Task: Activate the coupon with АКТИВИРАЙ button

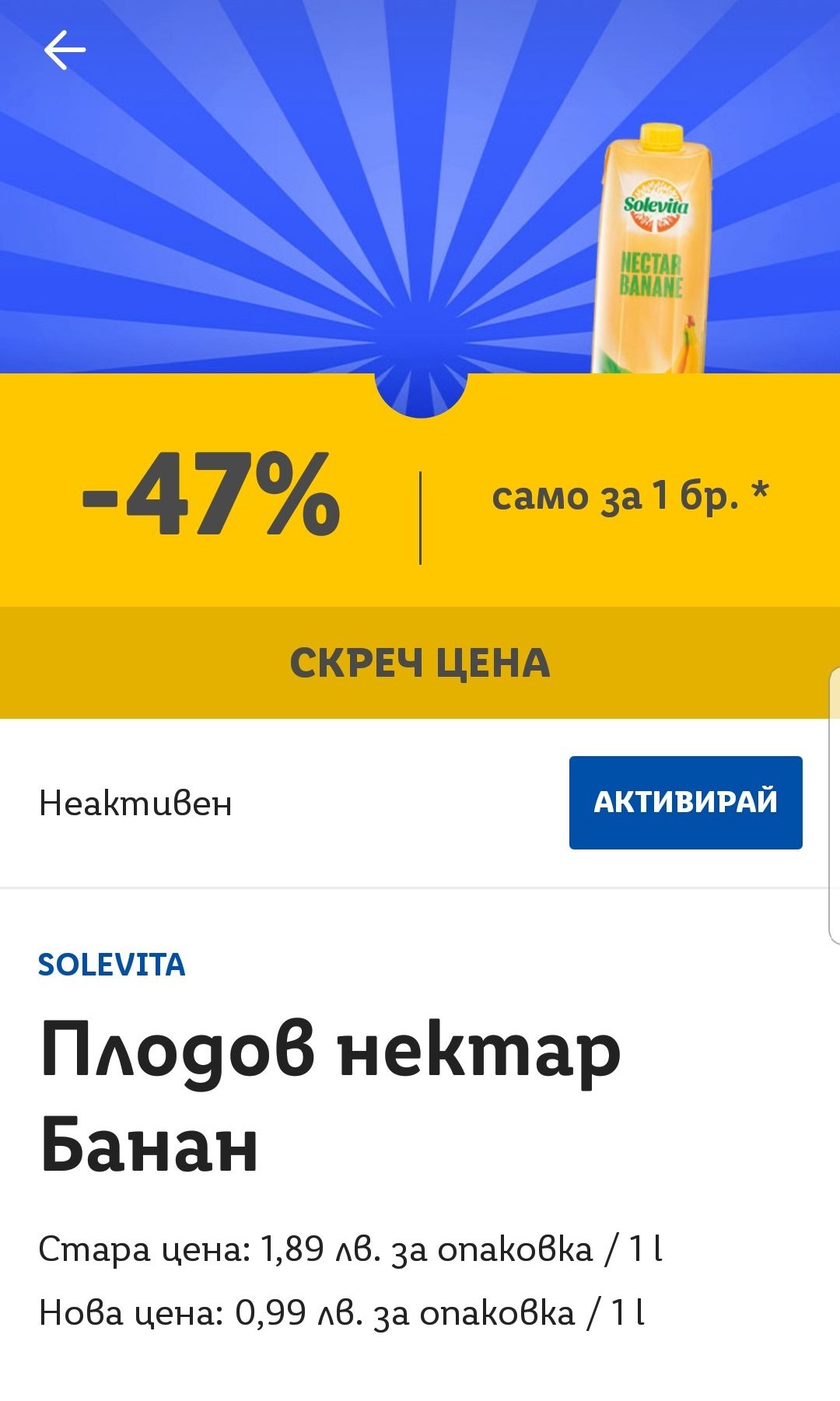Action: (x=685, y=802)
